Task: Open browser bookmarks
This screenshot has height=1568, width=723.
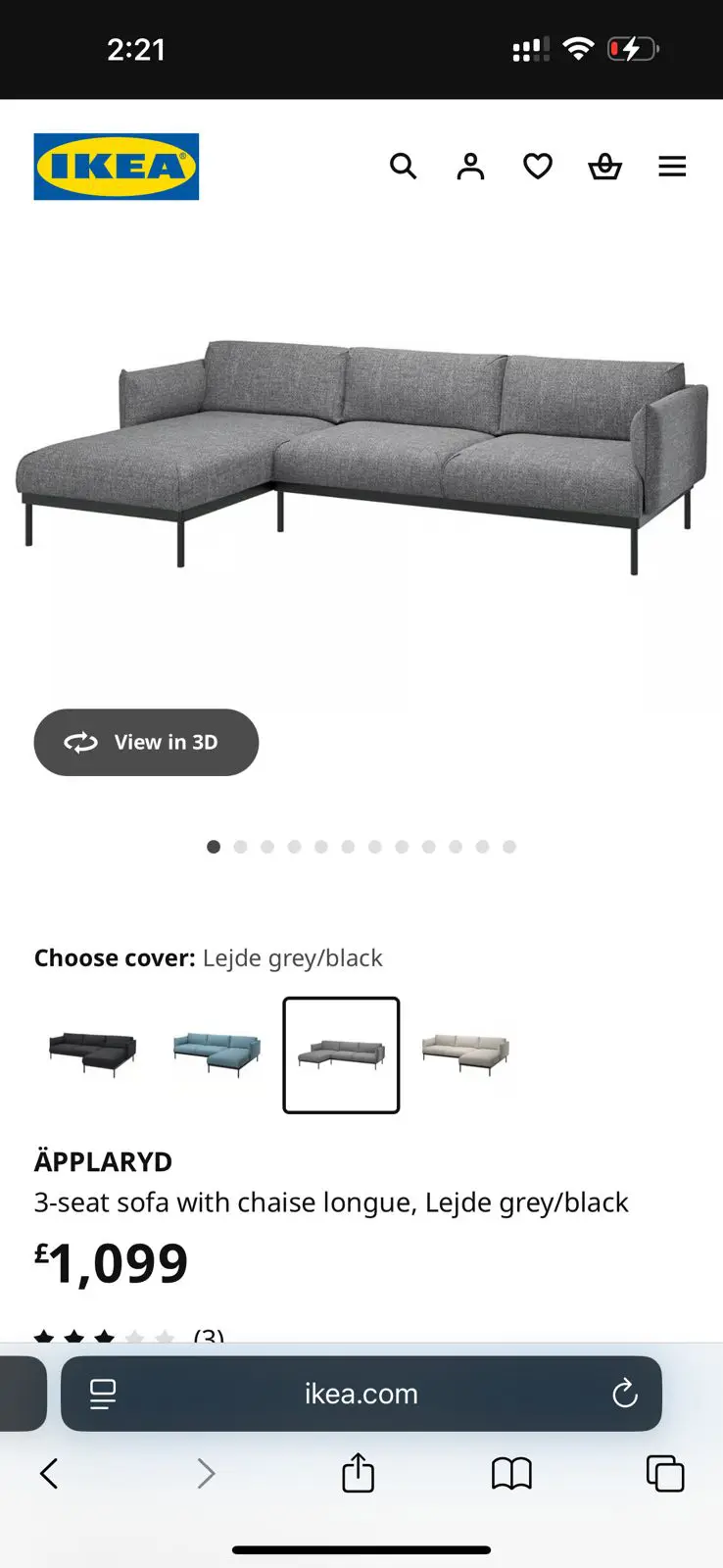Action: pyautogui.click(x=511, y=1473)
